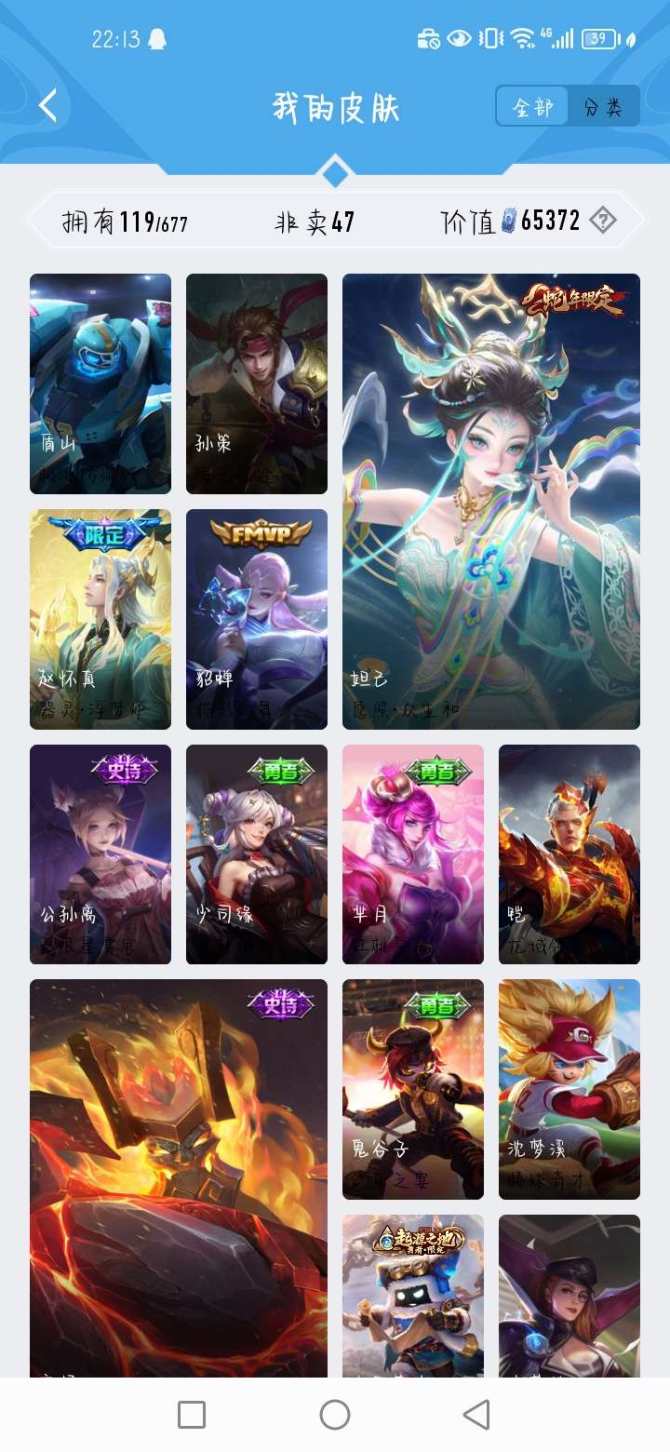
Task: Open the 孙策 skin card
Action: point(256,384)
